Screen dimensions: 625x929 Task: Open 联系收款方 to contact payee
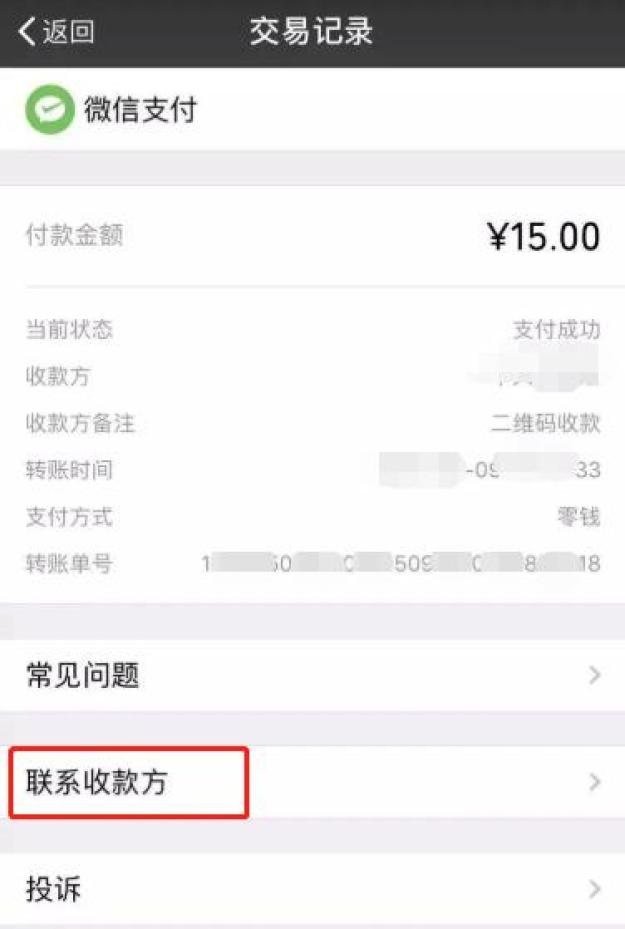312,782
